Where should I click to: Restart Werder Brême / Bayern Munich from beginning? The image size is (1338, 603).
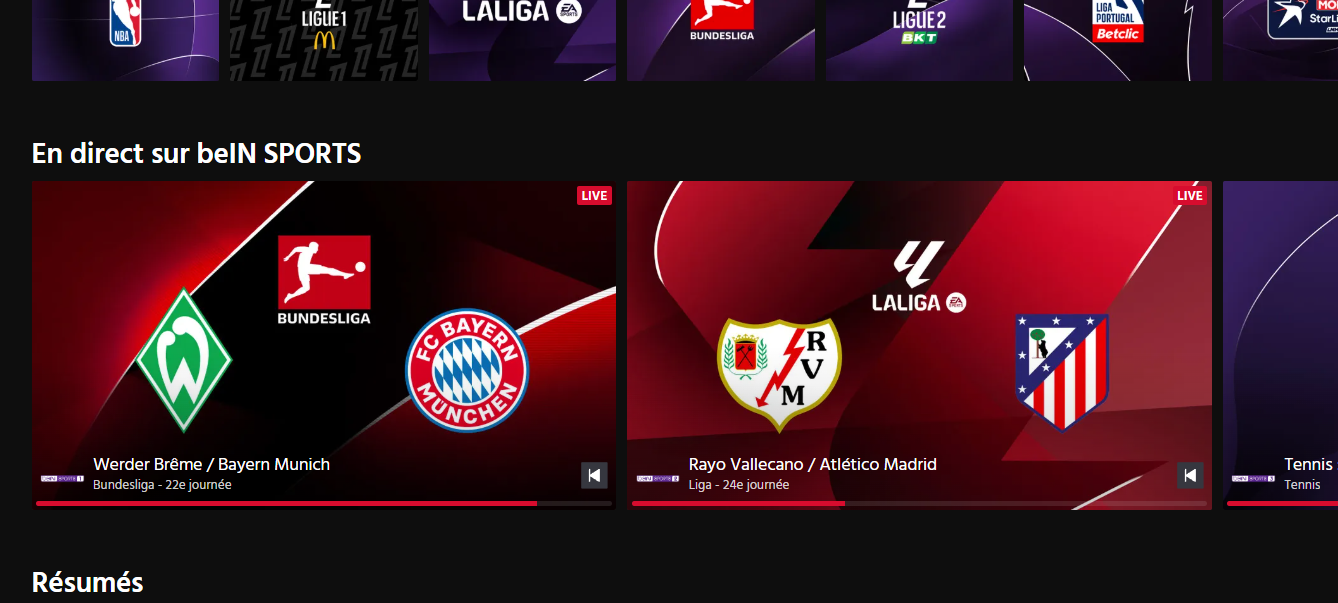[x=594, y=475]
